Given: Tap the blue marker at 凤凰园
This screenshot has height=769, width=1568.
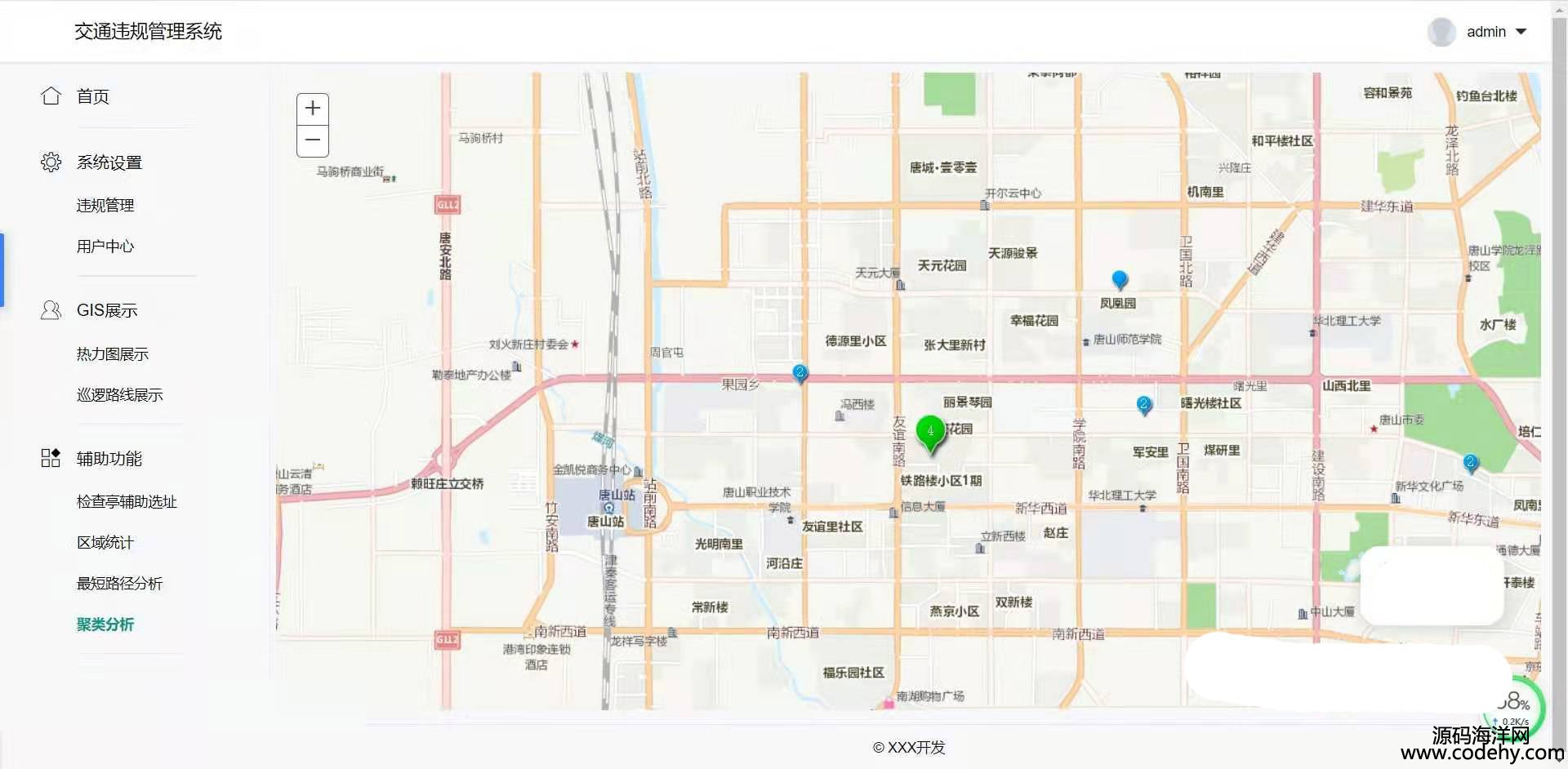Looking at the screenshot, I should [x=1120, y=279].
